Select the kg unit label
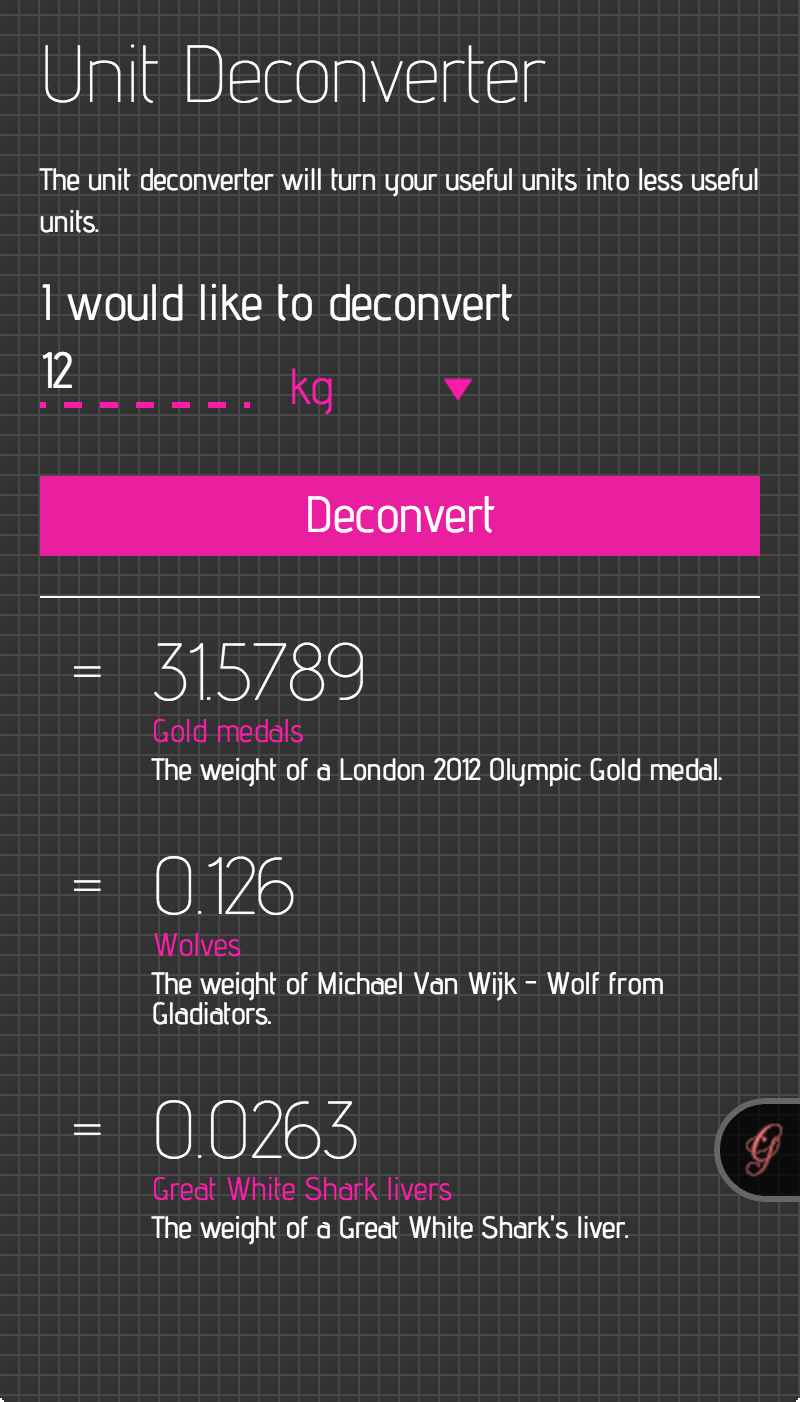The height and width of the screenshot is (1402, 800). click(310, 388)
